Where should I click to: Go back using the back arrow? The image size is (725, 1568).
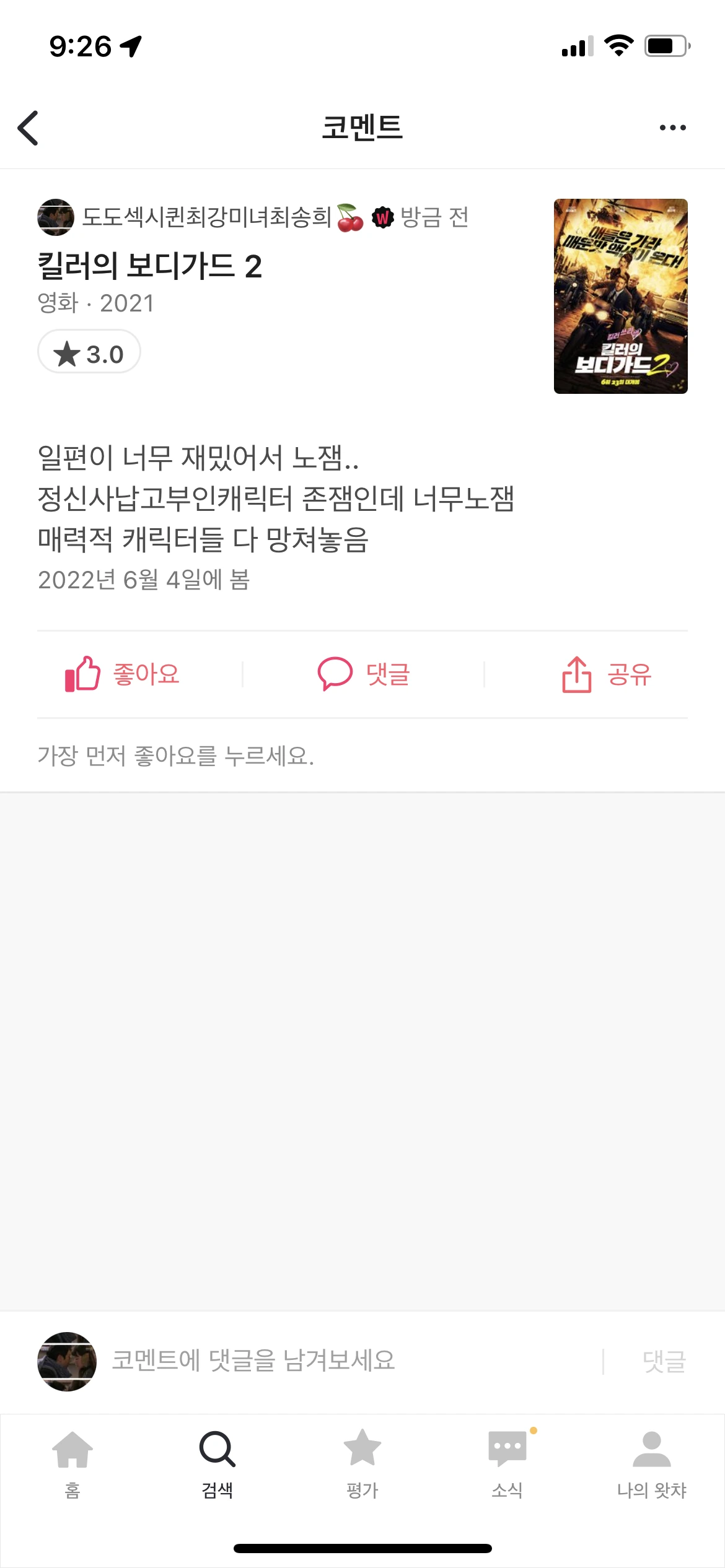point(29,128)
